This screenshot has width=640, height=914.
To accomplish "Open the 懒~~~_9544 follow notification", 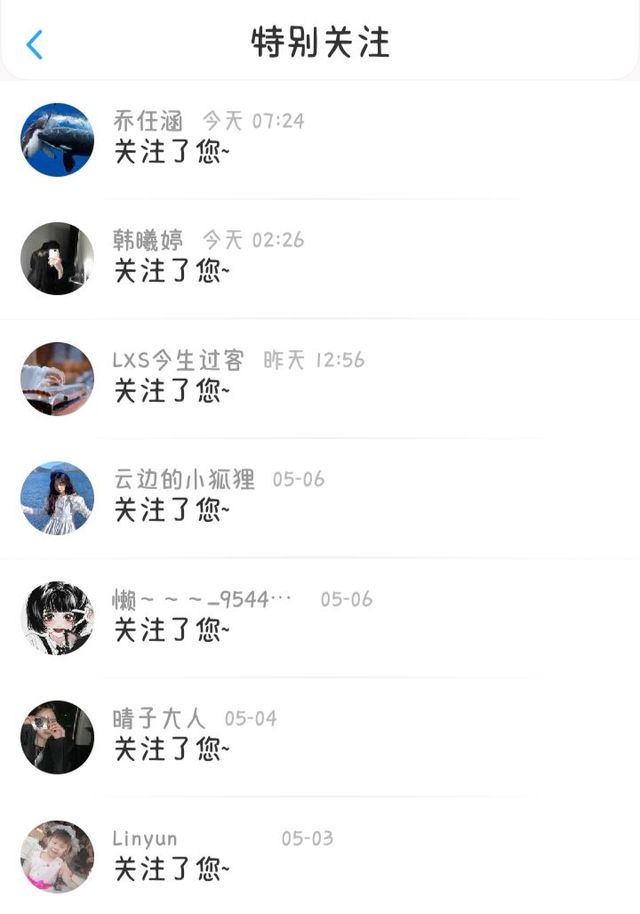I will pyautogui.click(x=320, y=617).
